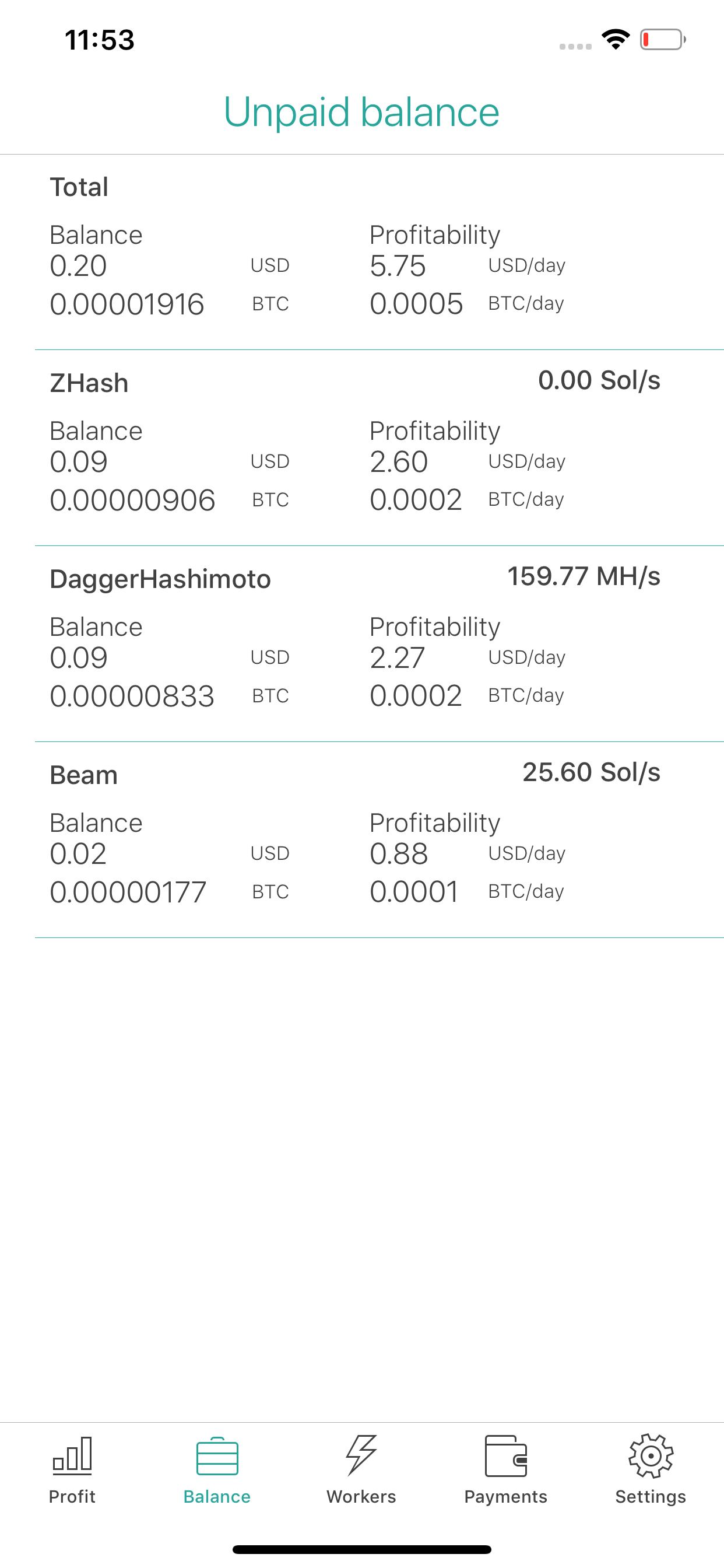
Task: Open the Workers tab
Action: coord(361,1469)
